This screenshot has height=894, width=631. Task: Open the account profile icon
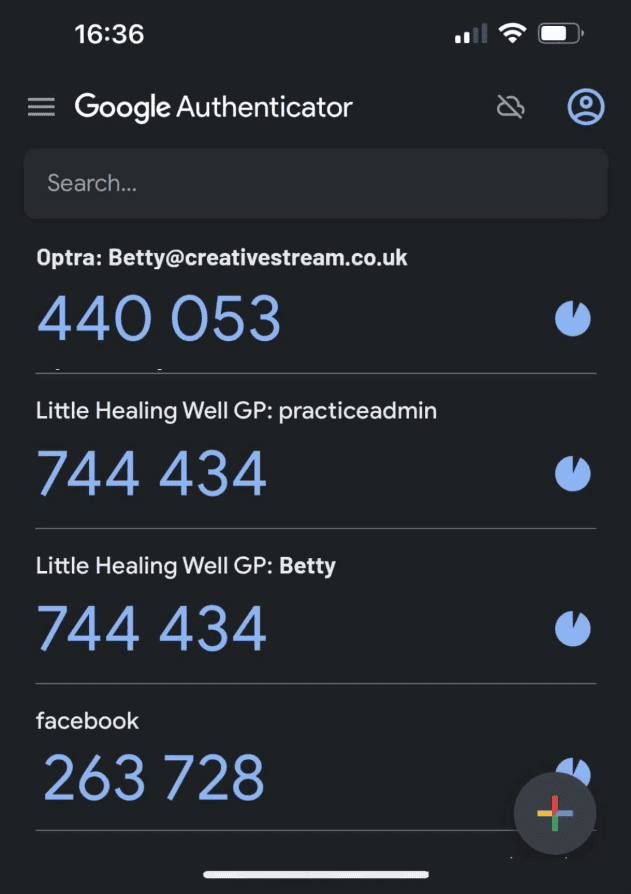point(586,107)
